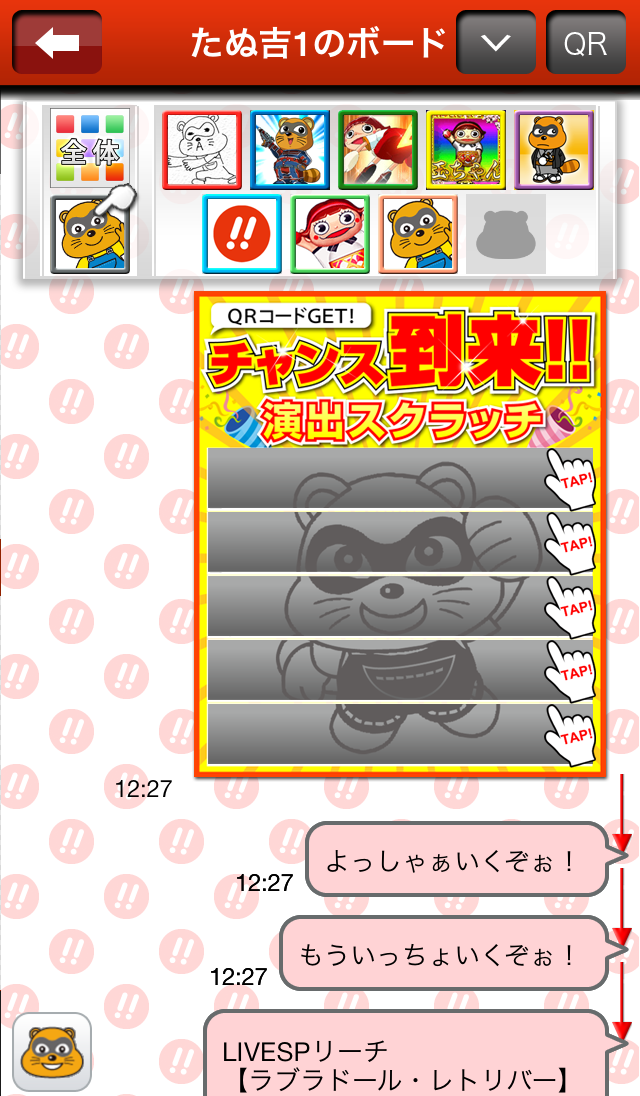Open the tanuki avatar button at bottom left
Image resolution: width=640 pixels, height=1096 pixels.
point(52,1051)
